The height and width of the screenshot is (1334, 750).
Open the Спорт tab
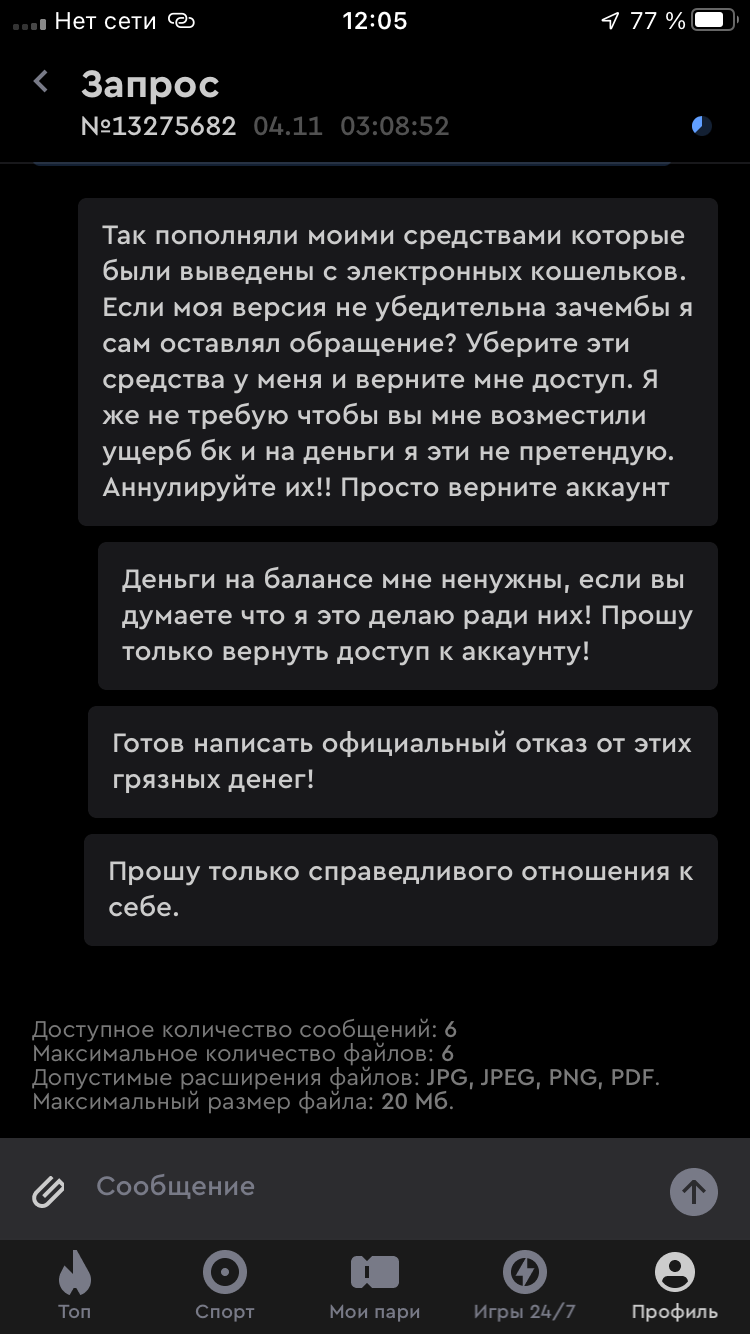[x=224, y=1286]
